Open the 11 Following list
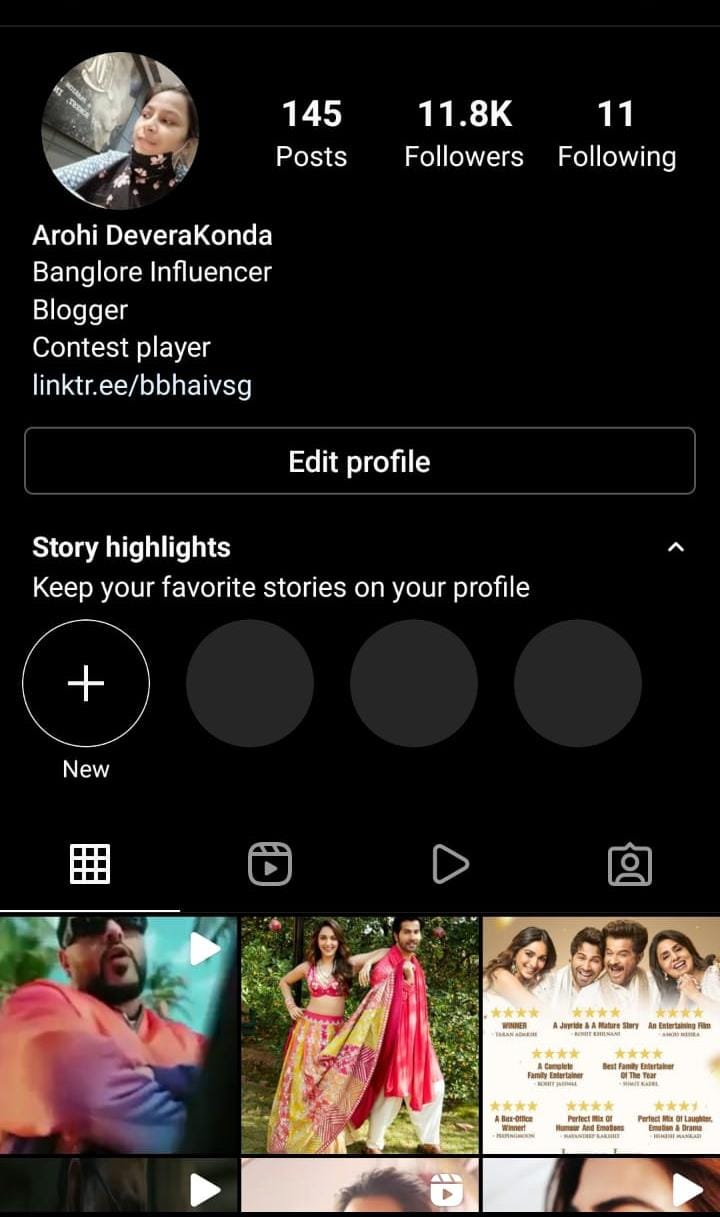Viewport: 720px width, 1217px height. point(616,134)
